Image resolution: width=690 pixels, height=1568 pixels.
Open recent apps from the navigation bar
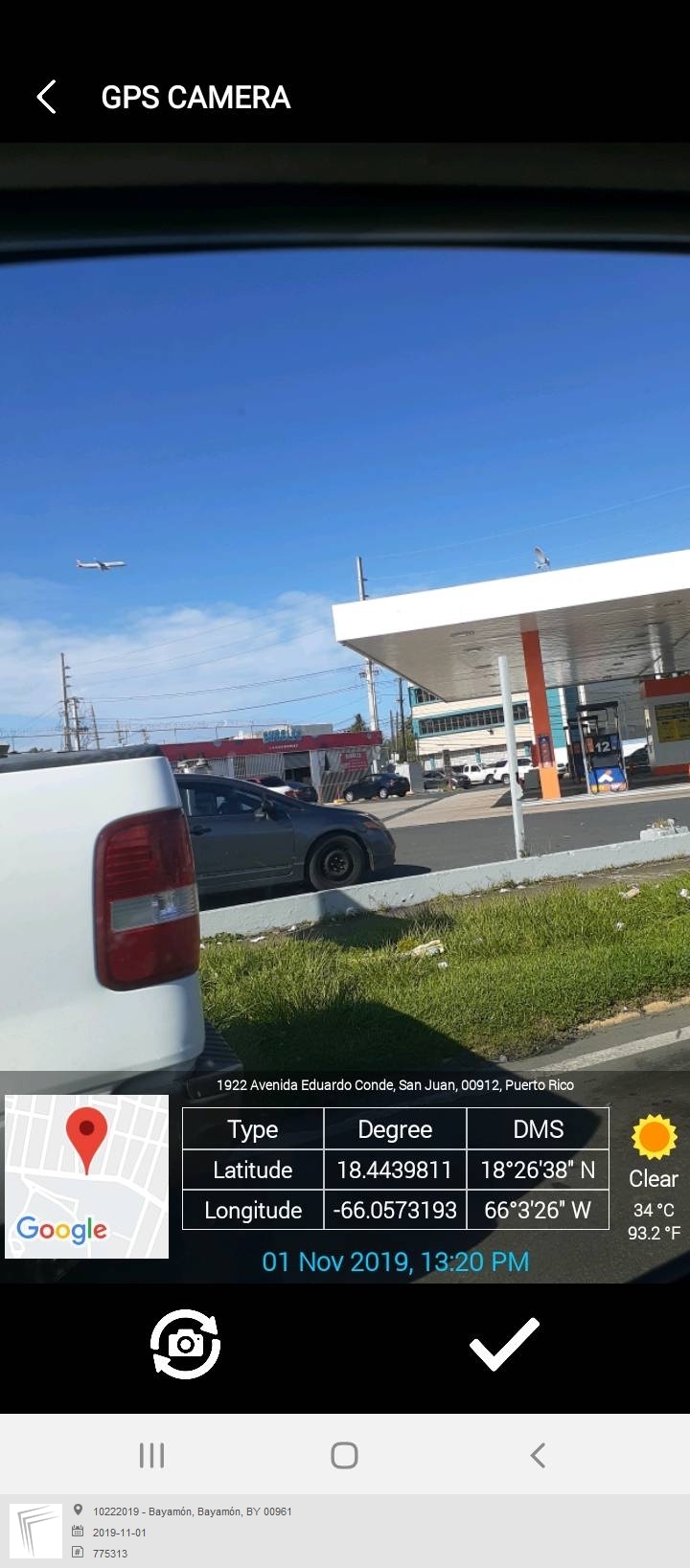152,1455
